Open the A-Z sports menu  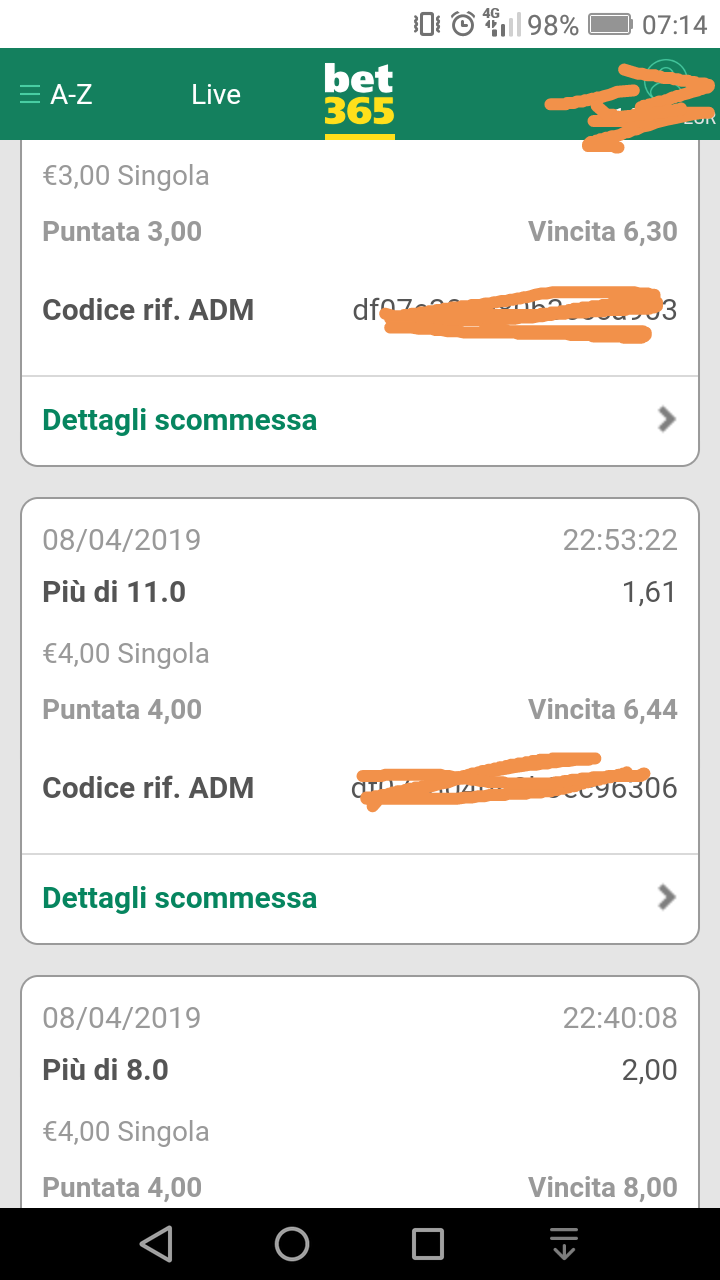tap(56, 95)
